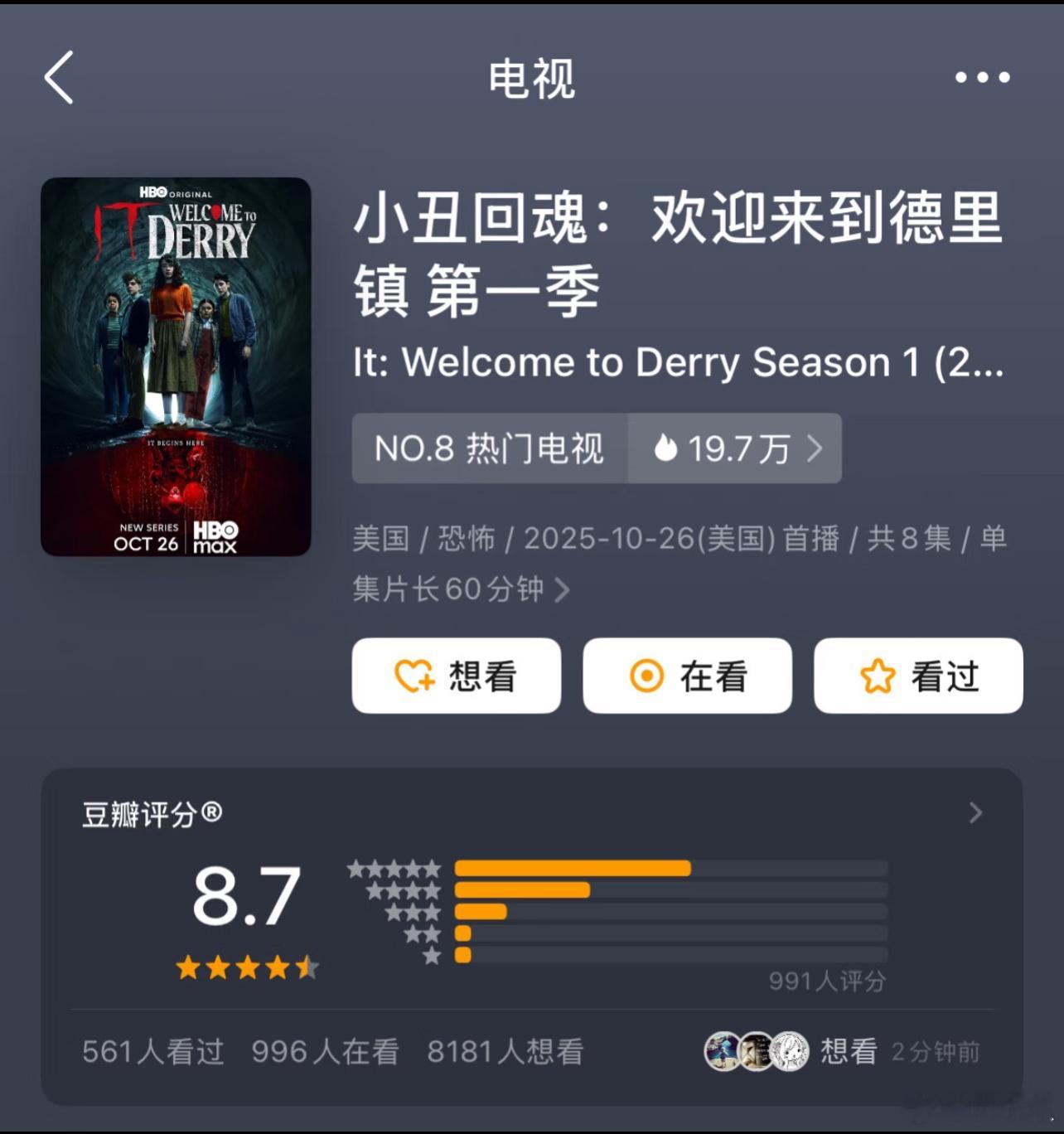Image resolution: width=1064 pixels, height=1134 pixels.
Task: Expand the episode runtime and broadcast details
Action: [x=566, y=589]
